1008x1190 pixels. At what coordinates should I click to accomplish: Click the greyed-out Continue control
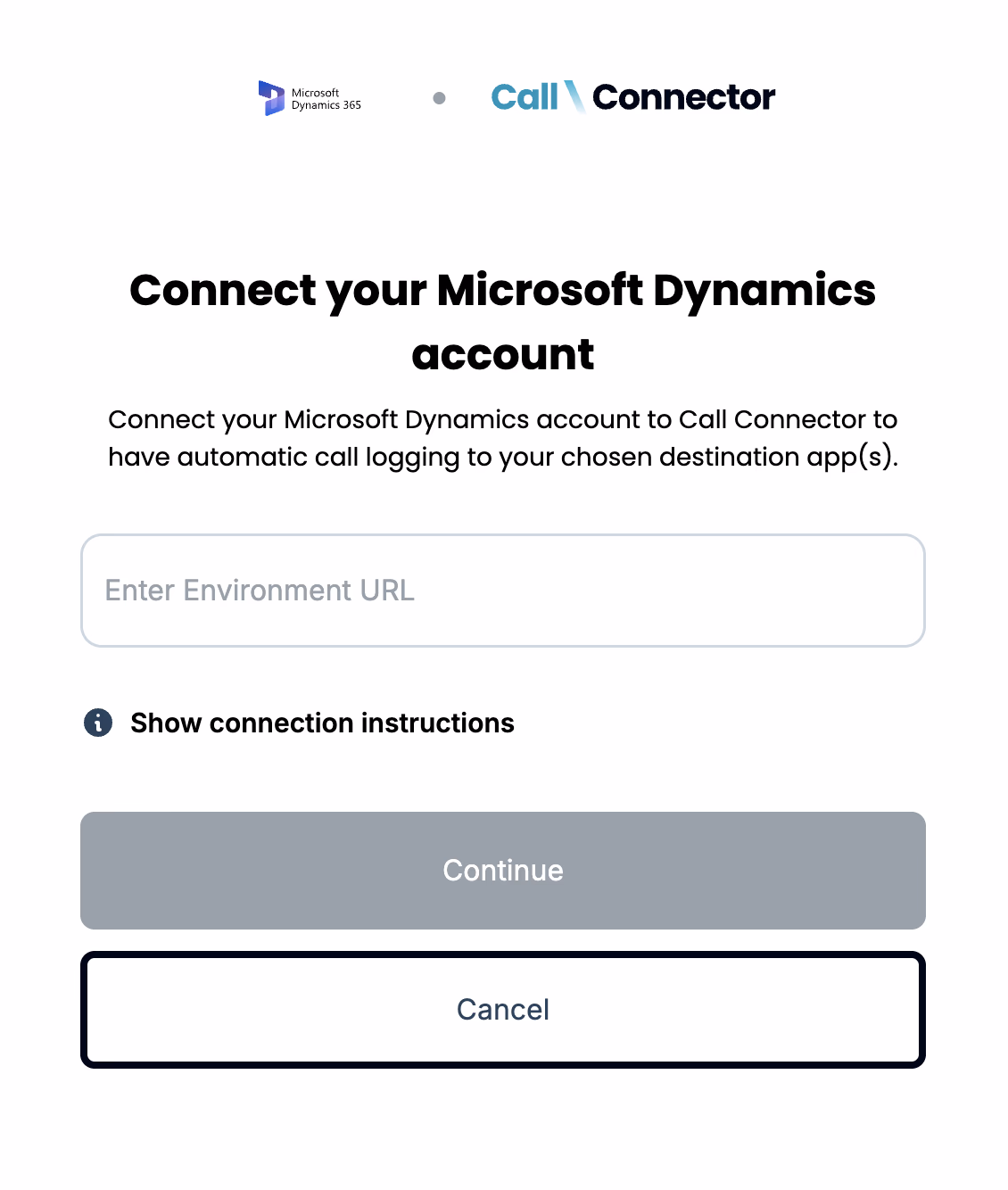(502, 870)
